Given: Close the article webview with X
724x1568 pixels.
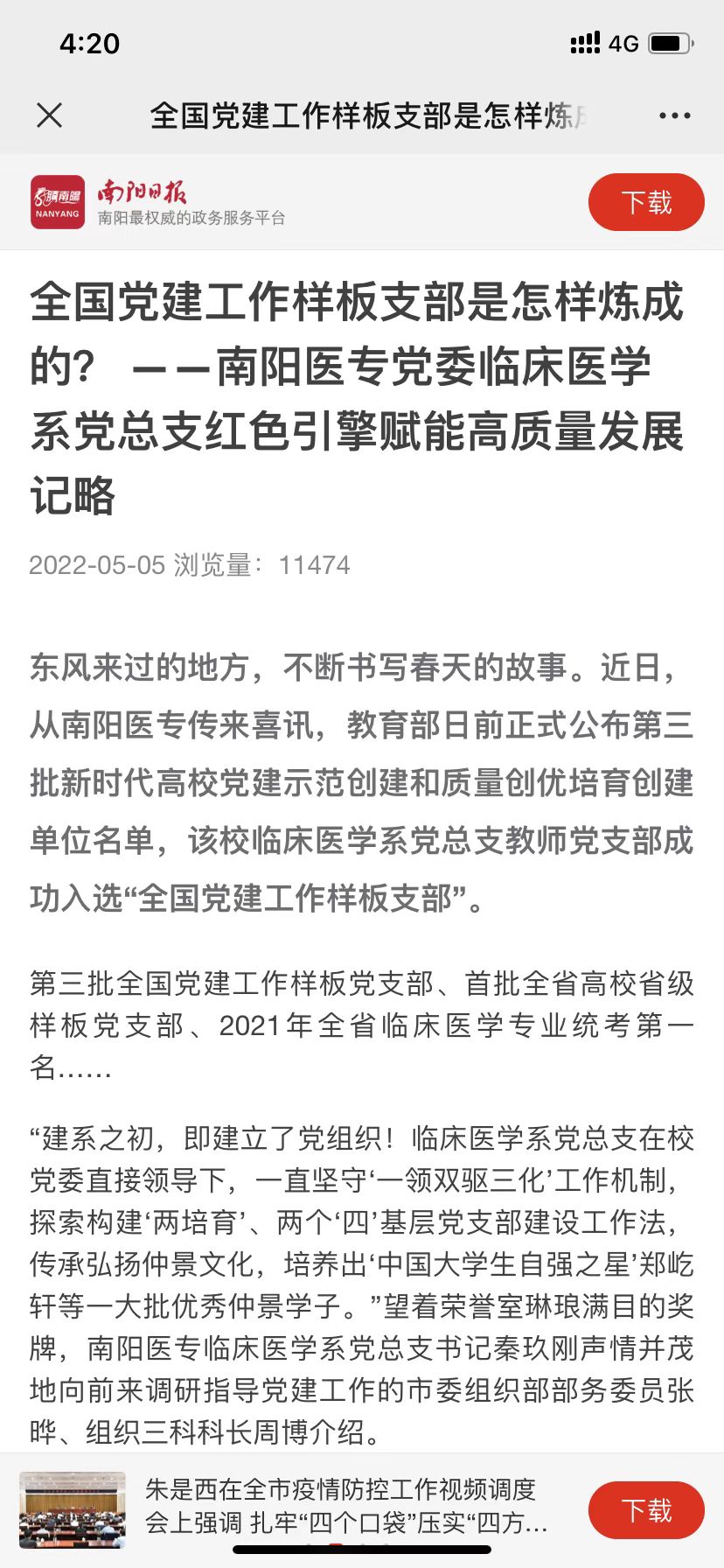Looking at the screenshot, I should point(50,115).
